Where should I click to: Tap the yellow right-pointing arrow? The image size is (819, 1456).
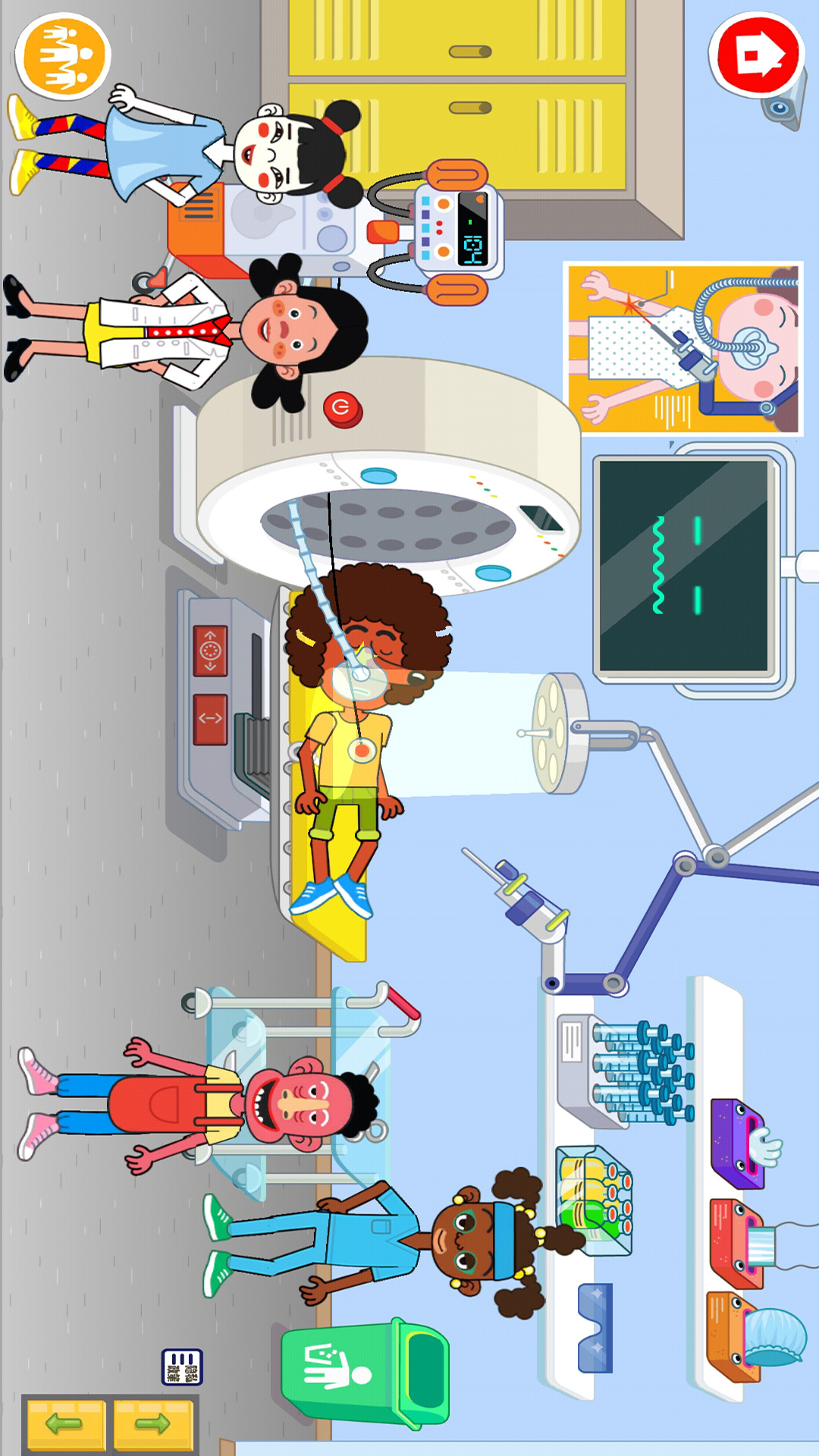[x=152, y=1423]
